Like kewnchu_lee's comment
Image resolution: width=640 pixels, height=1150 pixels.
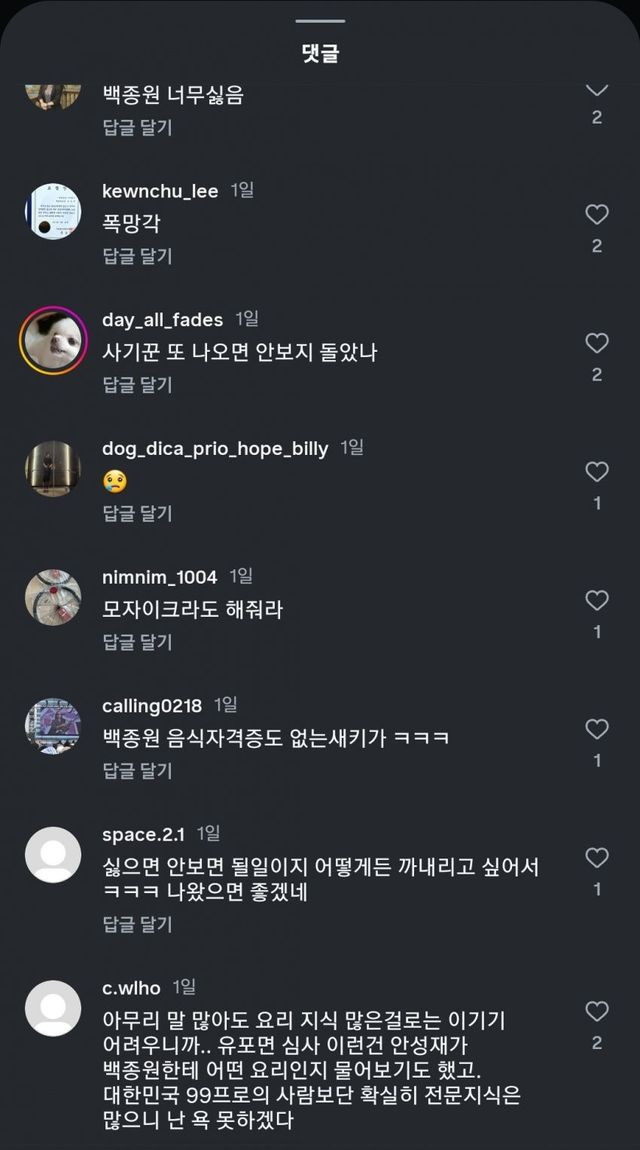coord(597,214)
